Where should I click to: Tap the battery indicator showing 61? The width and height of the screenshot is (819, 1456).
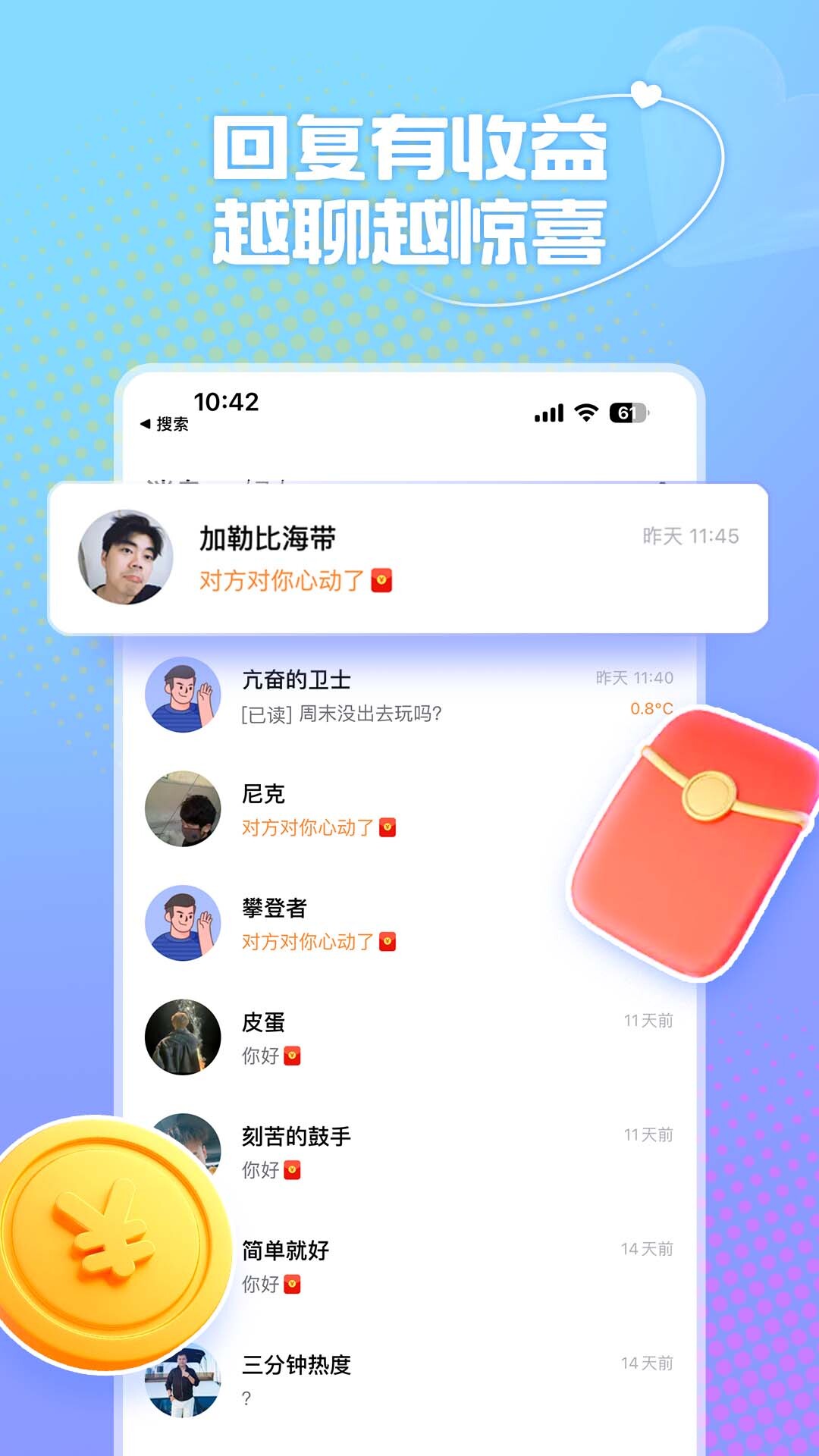(626, 412)
